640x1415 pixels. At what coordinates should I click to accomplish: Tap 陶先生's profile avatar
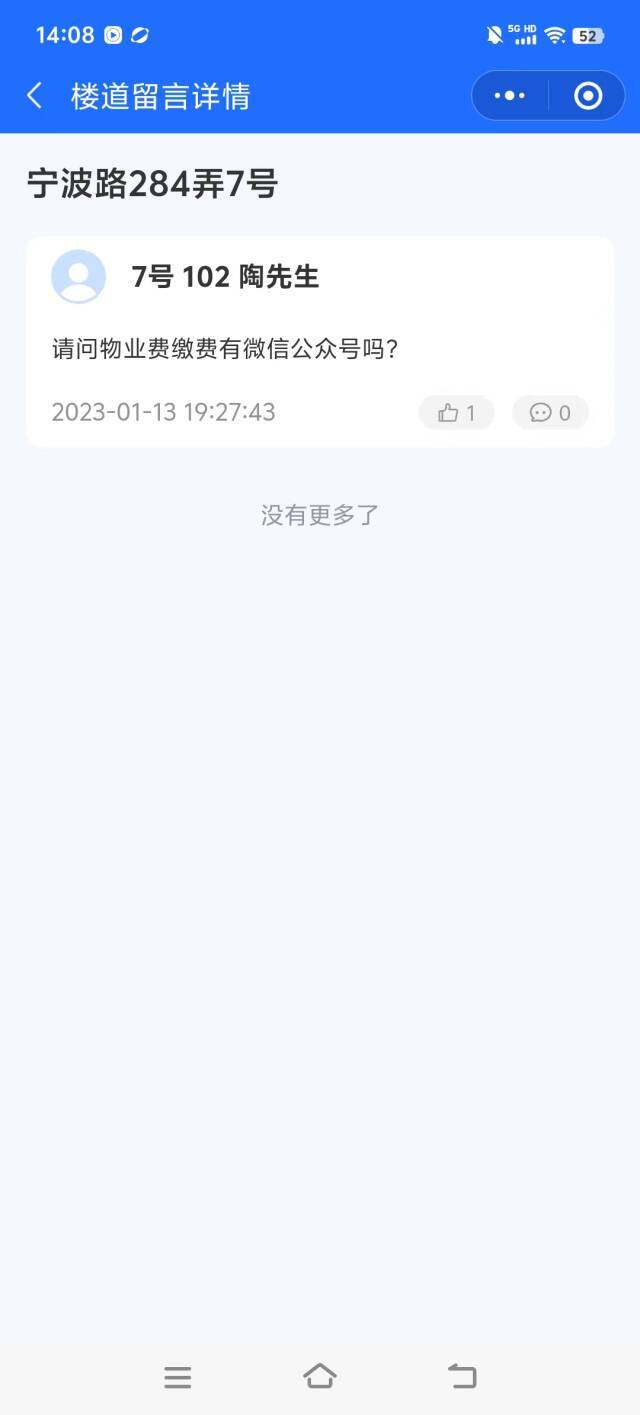coord(78,276)
